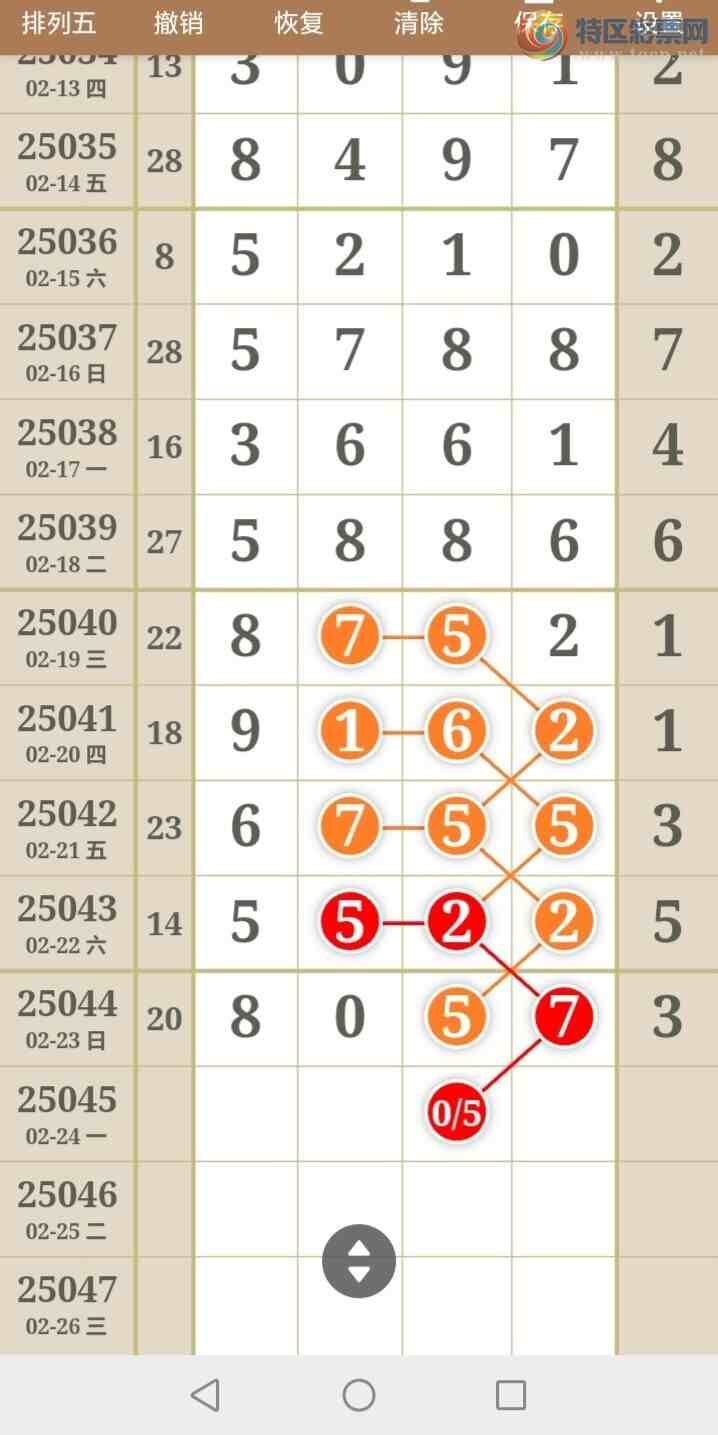718x1435 pixels.
Task: Tap 恢复 to redo the mark
Action: pyautogui.click(x=299, y=23)
